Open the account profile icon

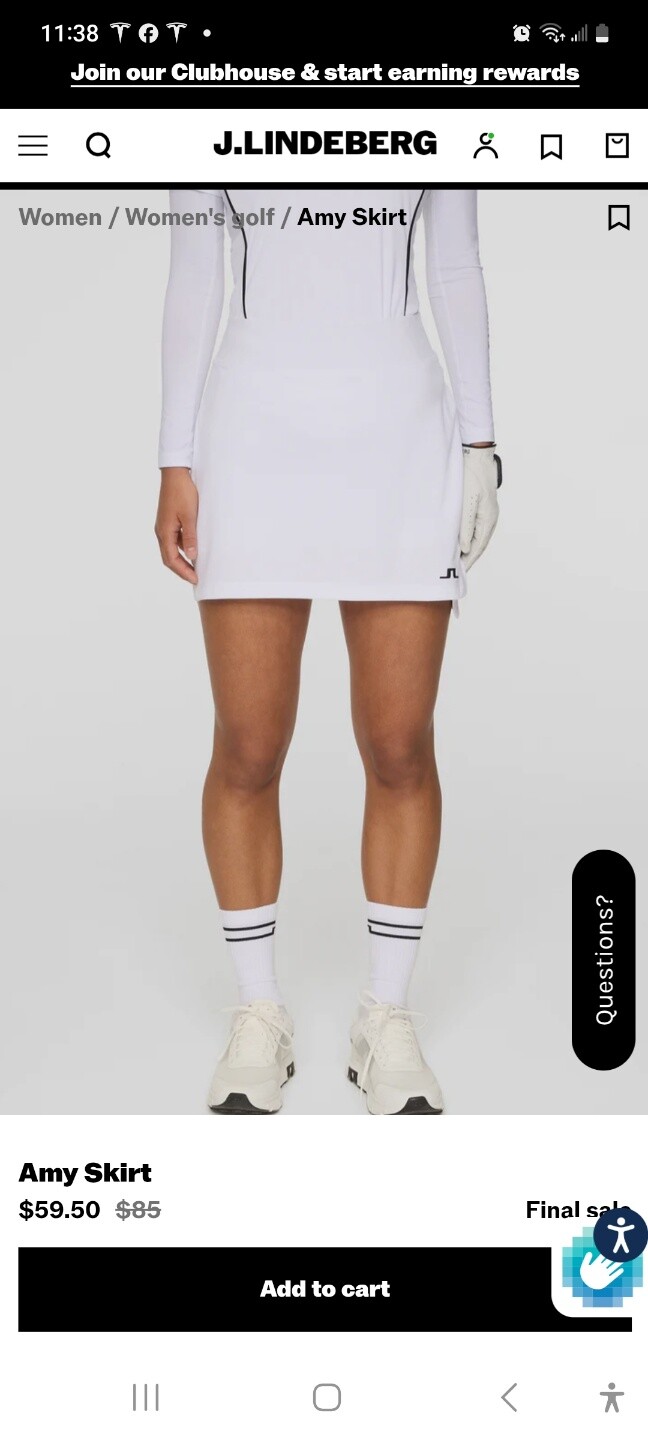click(x=486, y=146)
